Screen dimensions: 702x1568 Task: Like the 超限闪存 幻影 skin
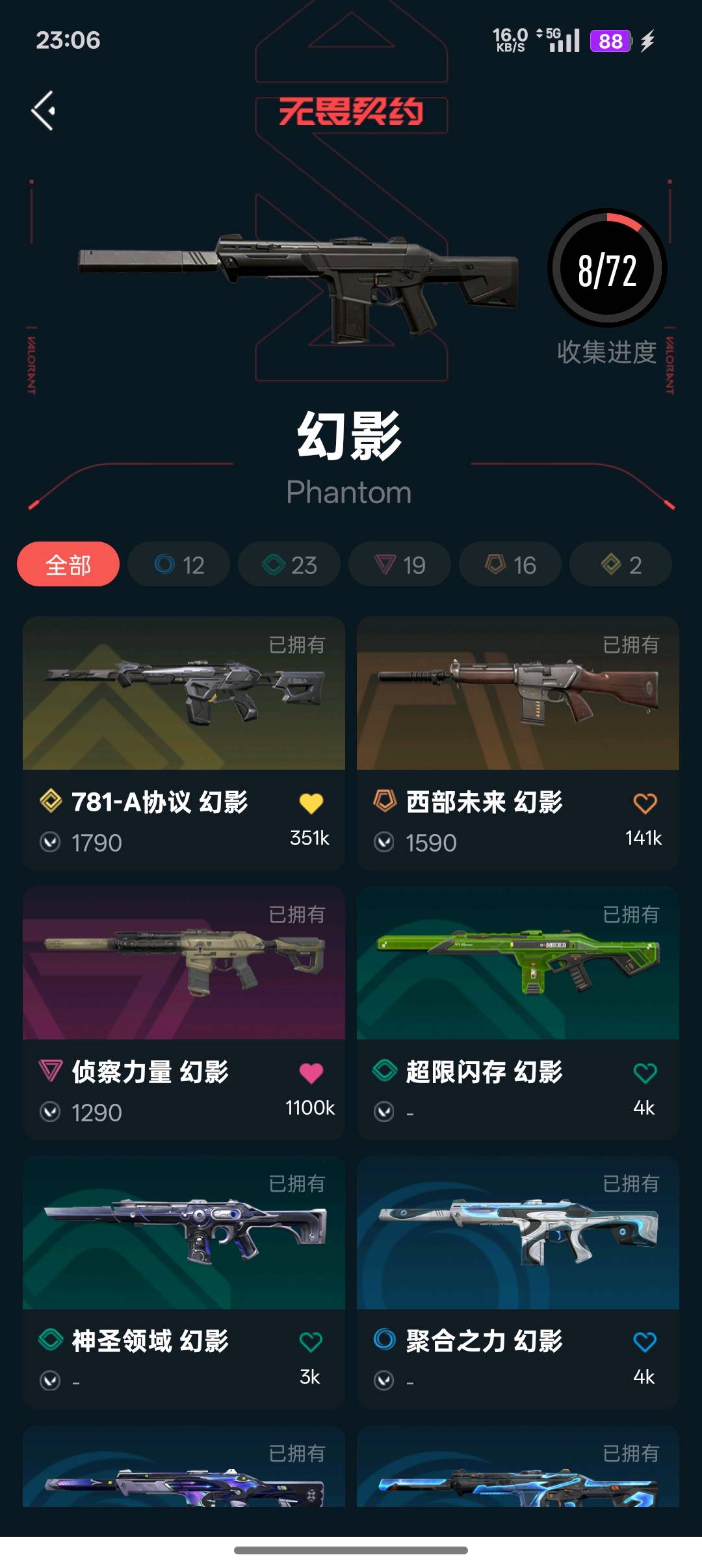coord(645,1073)
